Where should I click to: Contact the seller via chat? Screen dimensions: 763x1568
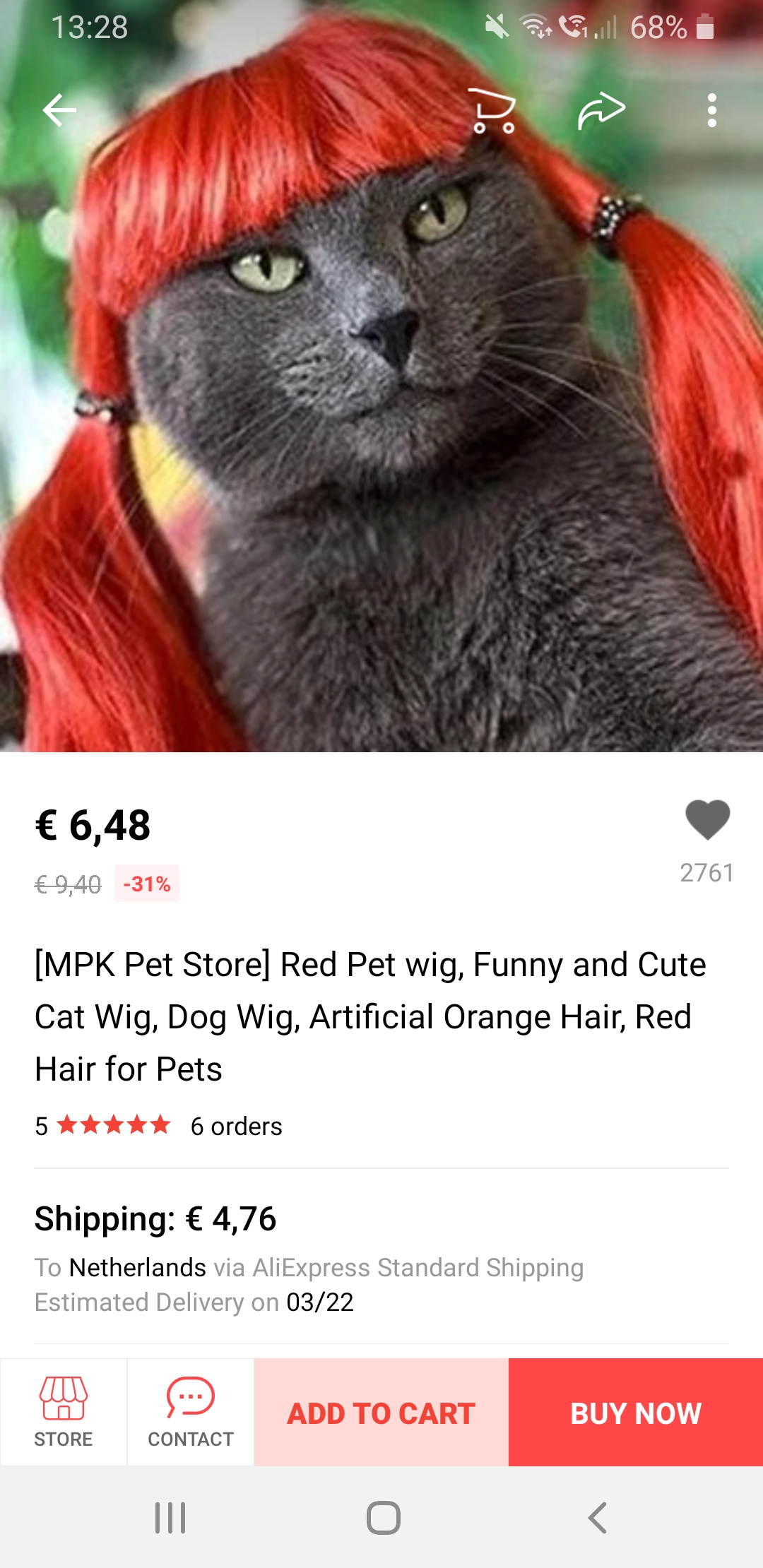(191, 1411)
